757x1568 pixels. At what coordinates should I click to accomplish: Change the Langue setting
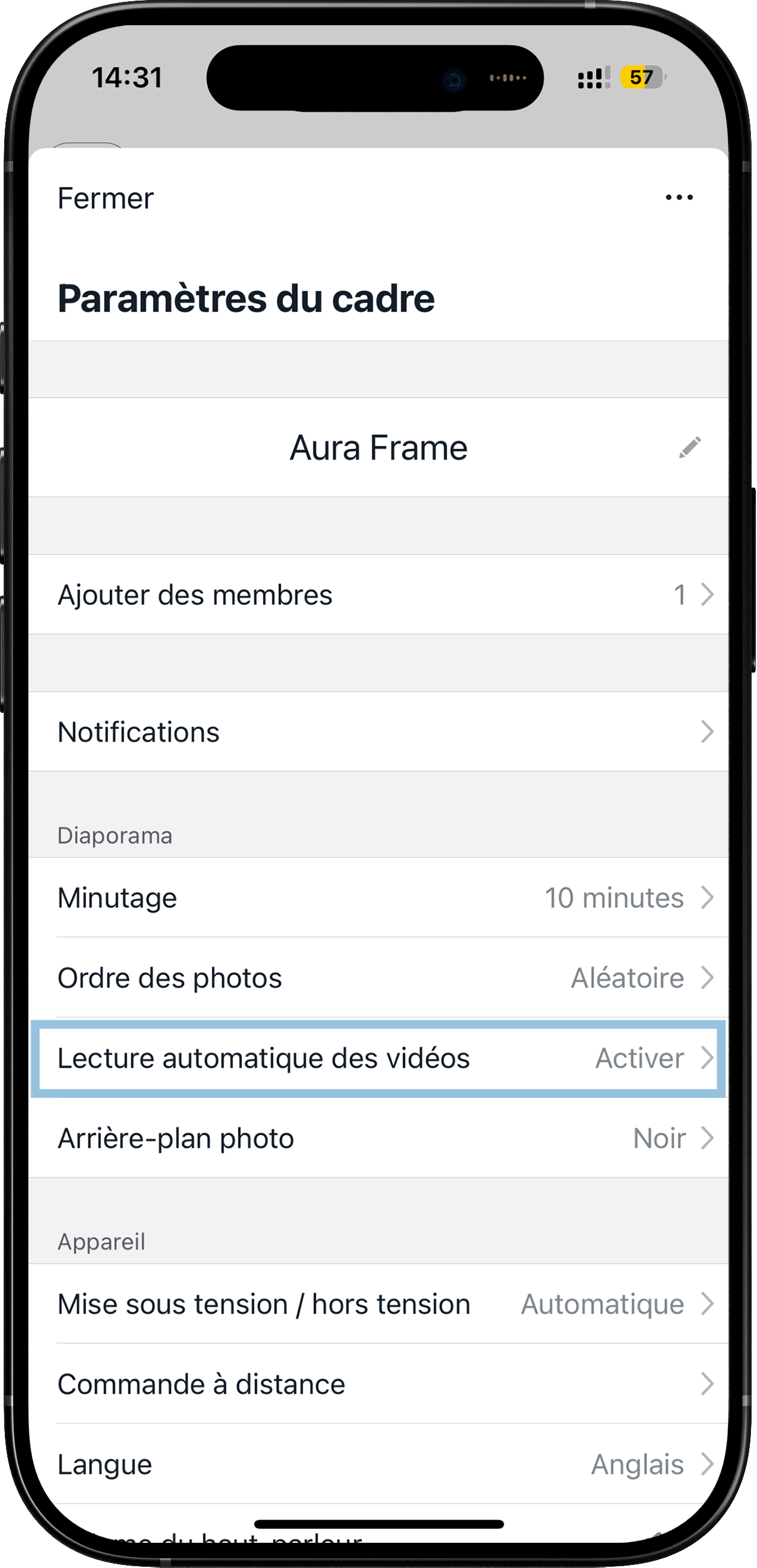(x=377, y=1465)
